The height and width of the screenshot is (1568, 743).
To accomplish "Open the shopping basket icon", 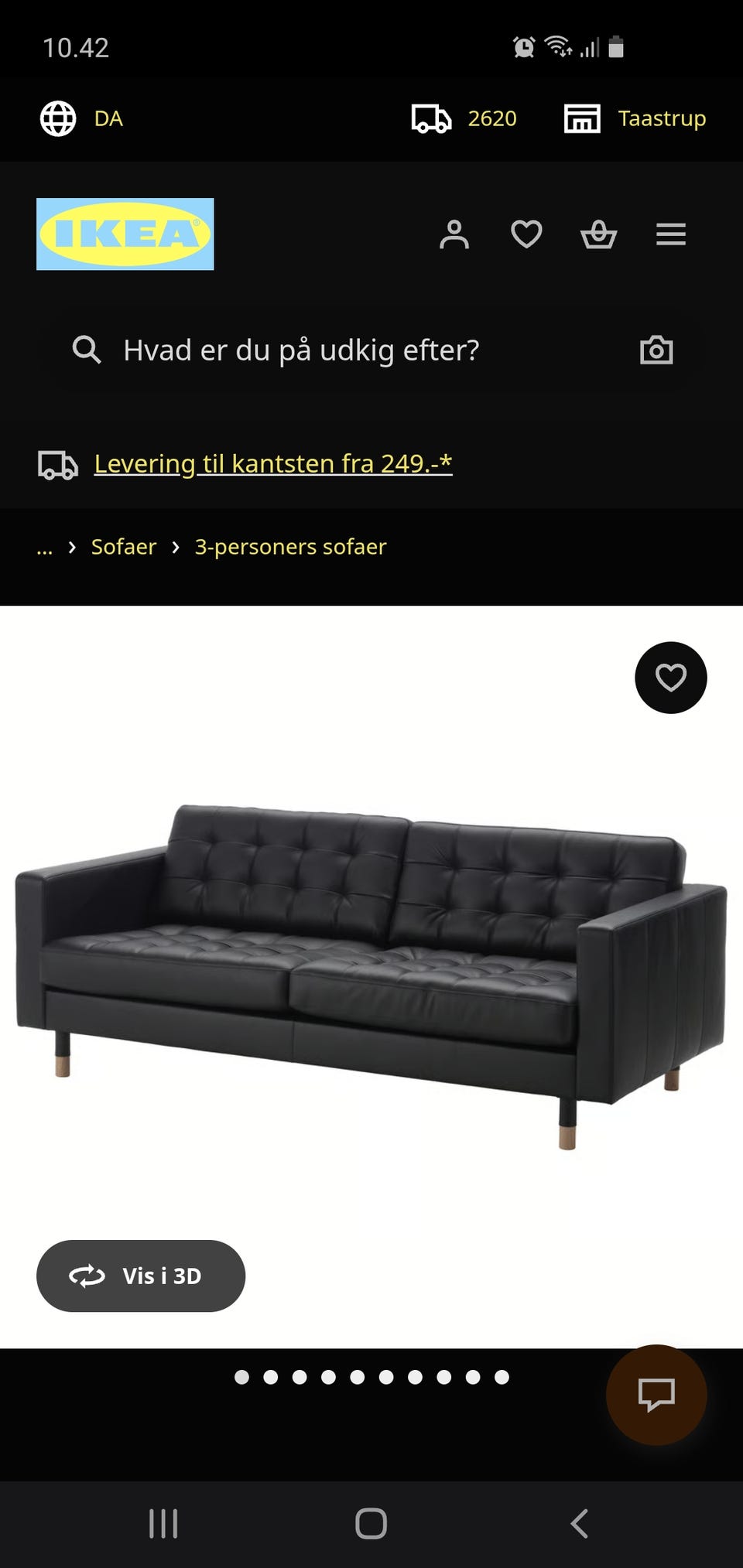I will [599, 234].
